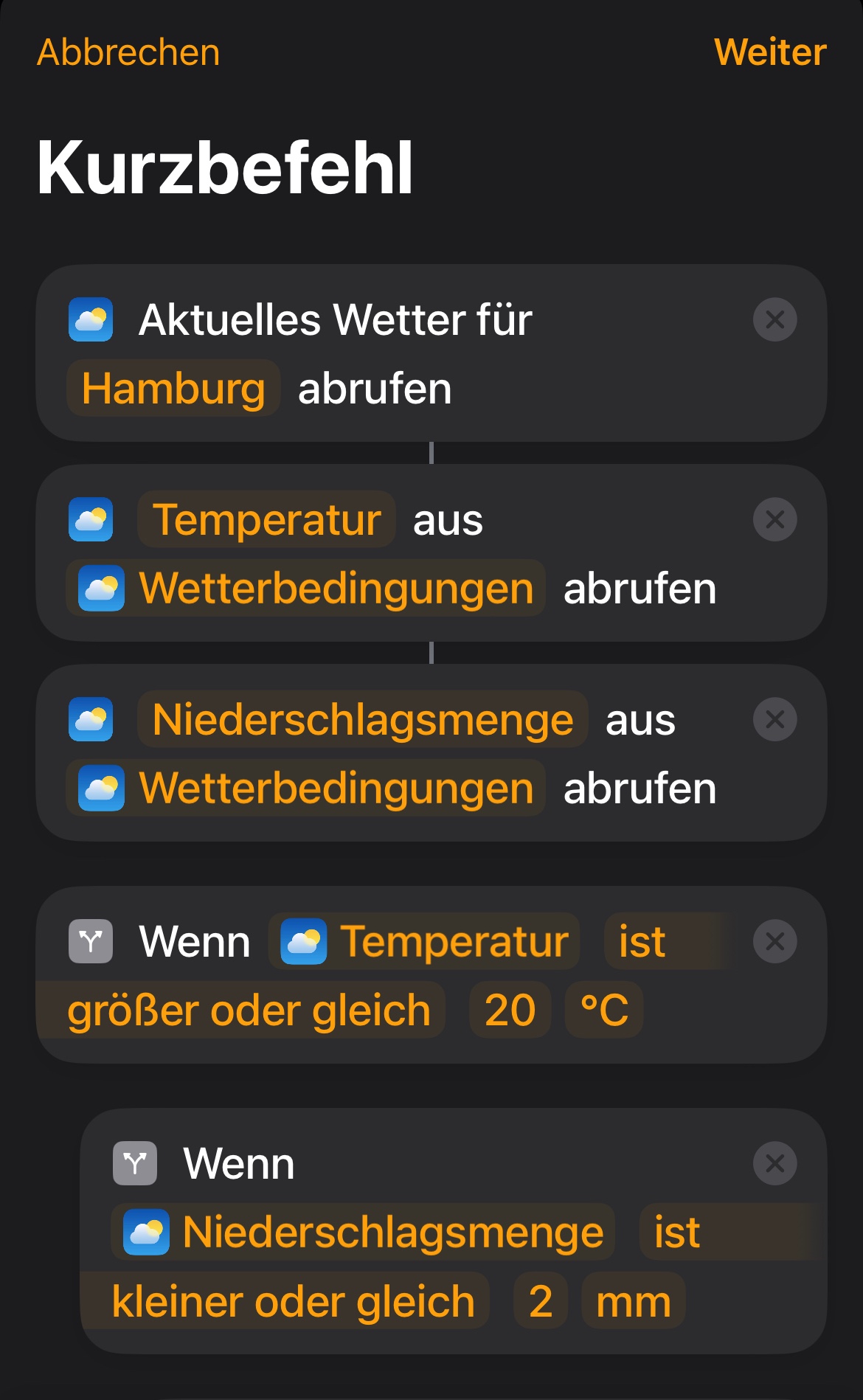Image resolution: width=863 pixels, height=1400 pixels.
Task: Change the 'ist kleiner oder gleich' comparison
Action: pyautogui.click(x=293, y=1301)
